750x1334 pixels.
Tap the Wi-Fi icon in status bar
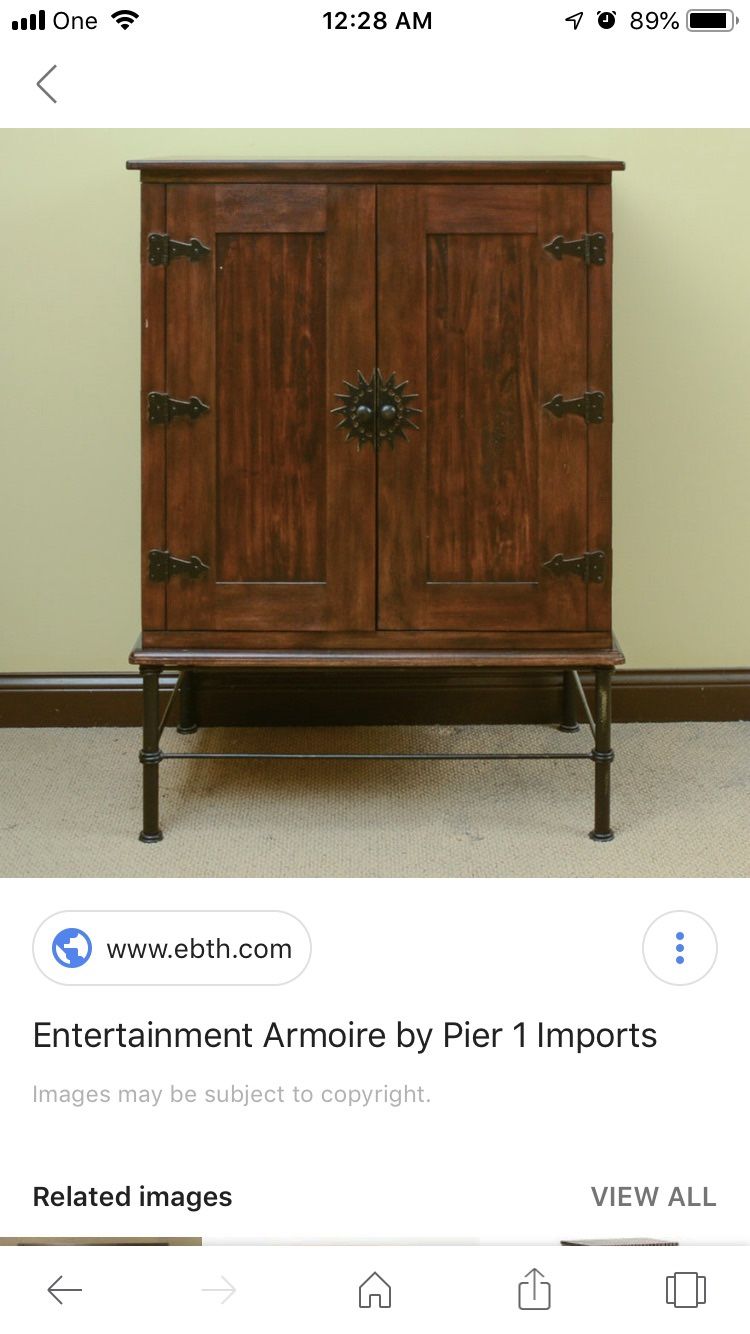pyautogui.click(x=124, y=19)
